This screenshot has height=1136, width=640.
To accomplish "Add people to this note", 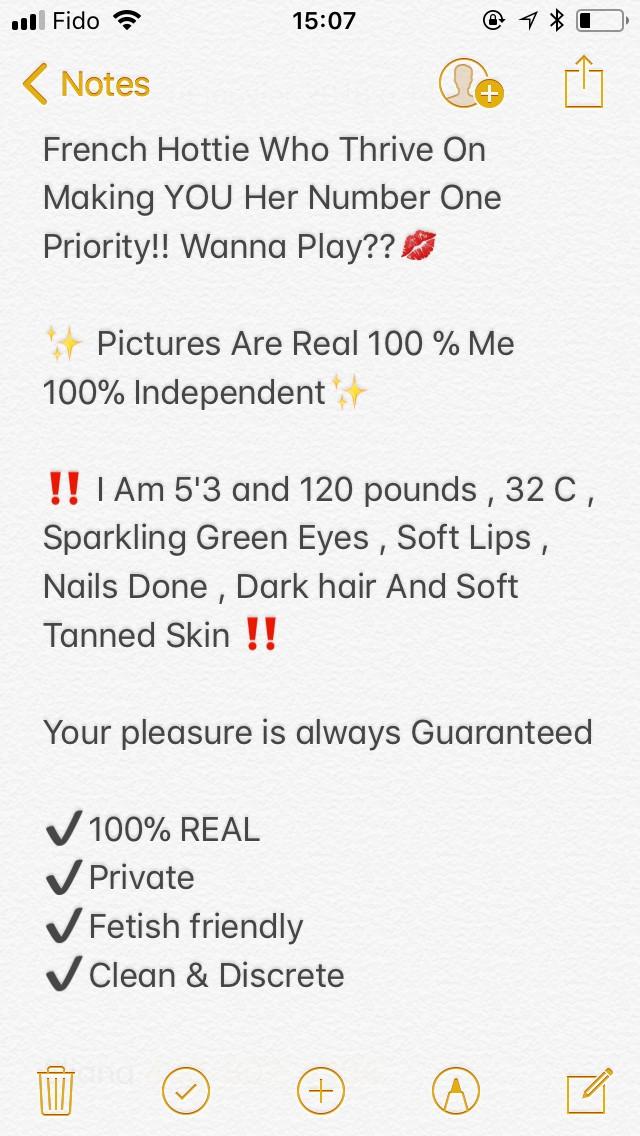I will (471, 83).
